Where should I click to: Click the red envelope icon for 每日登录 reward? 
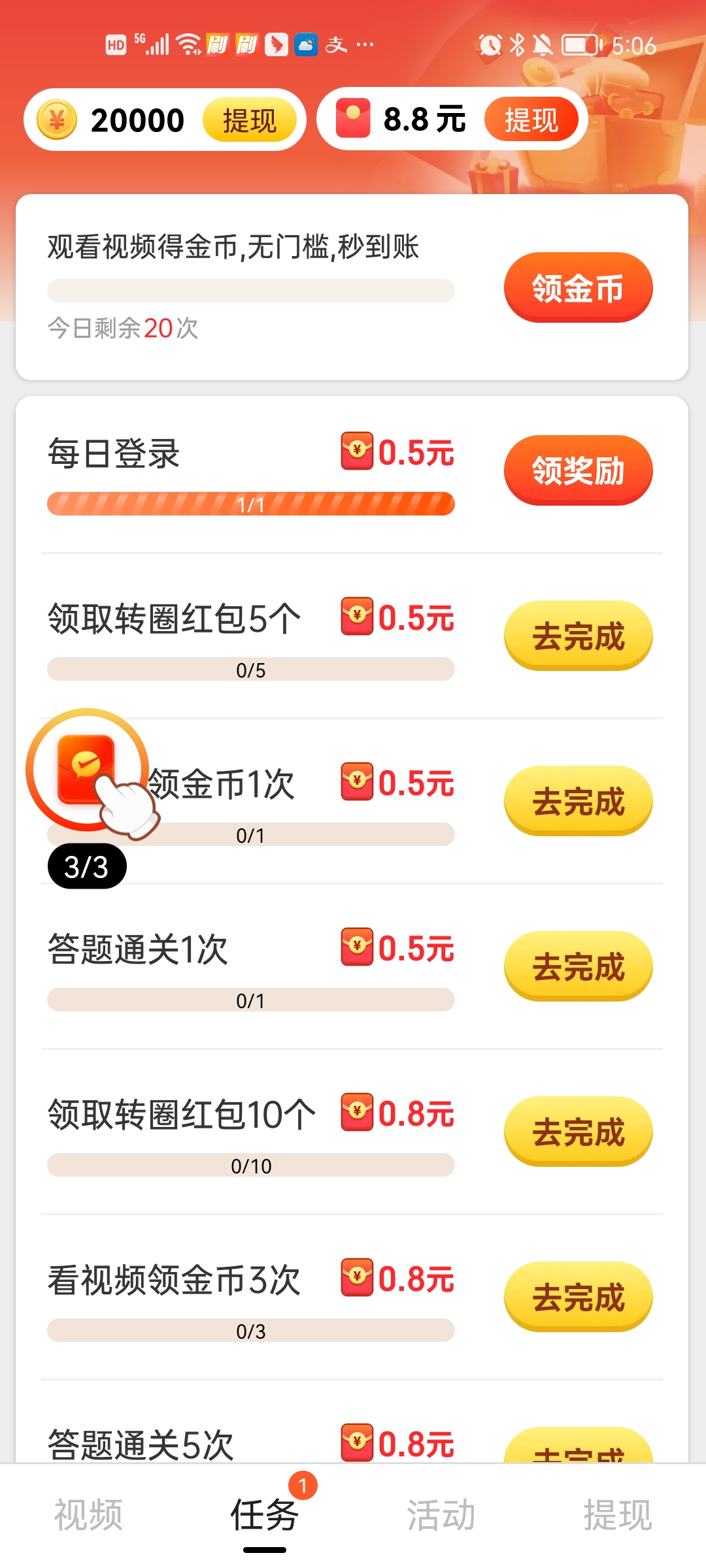point(356,452)
